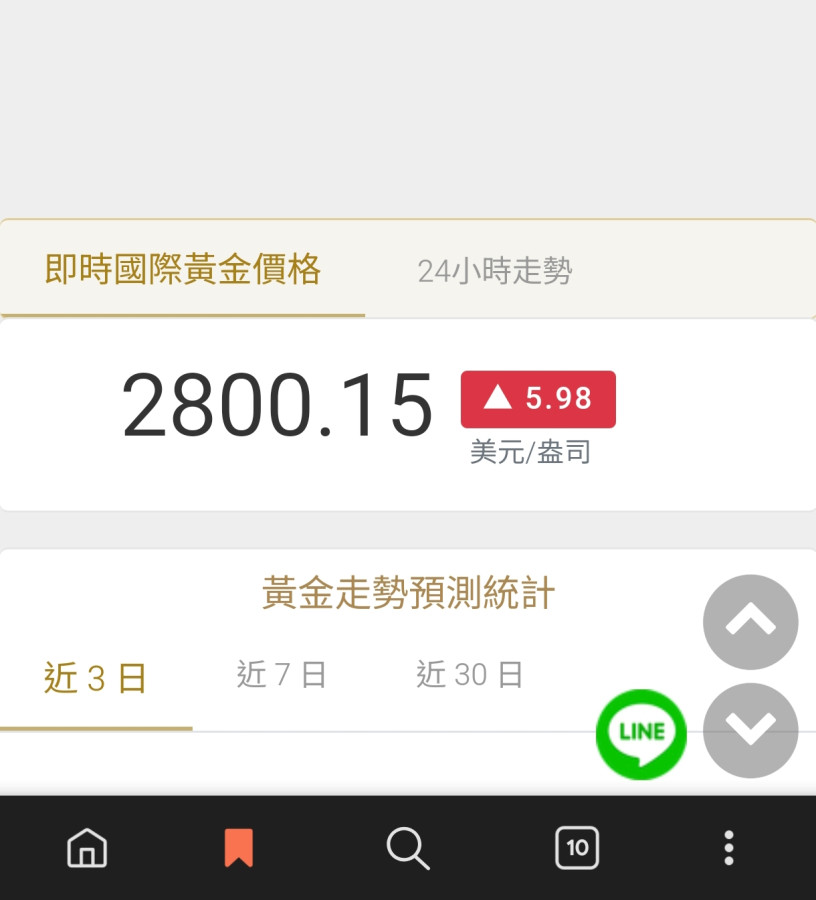This screenshot has height=900, width=816.
Task: Open the browser search
Action: click(x=408, y=848)
